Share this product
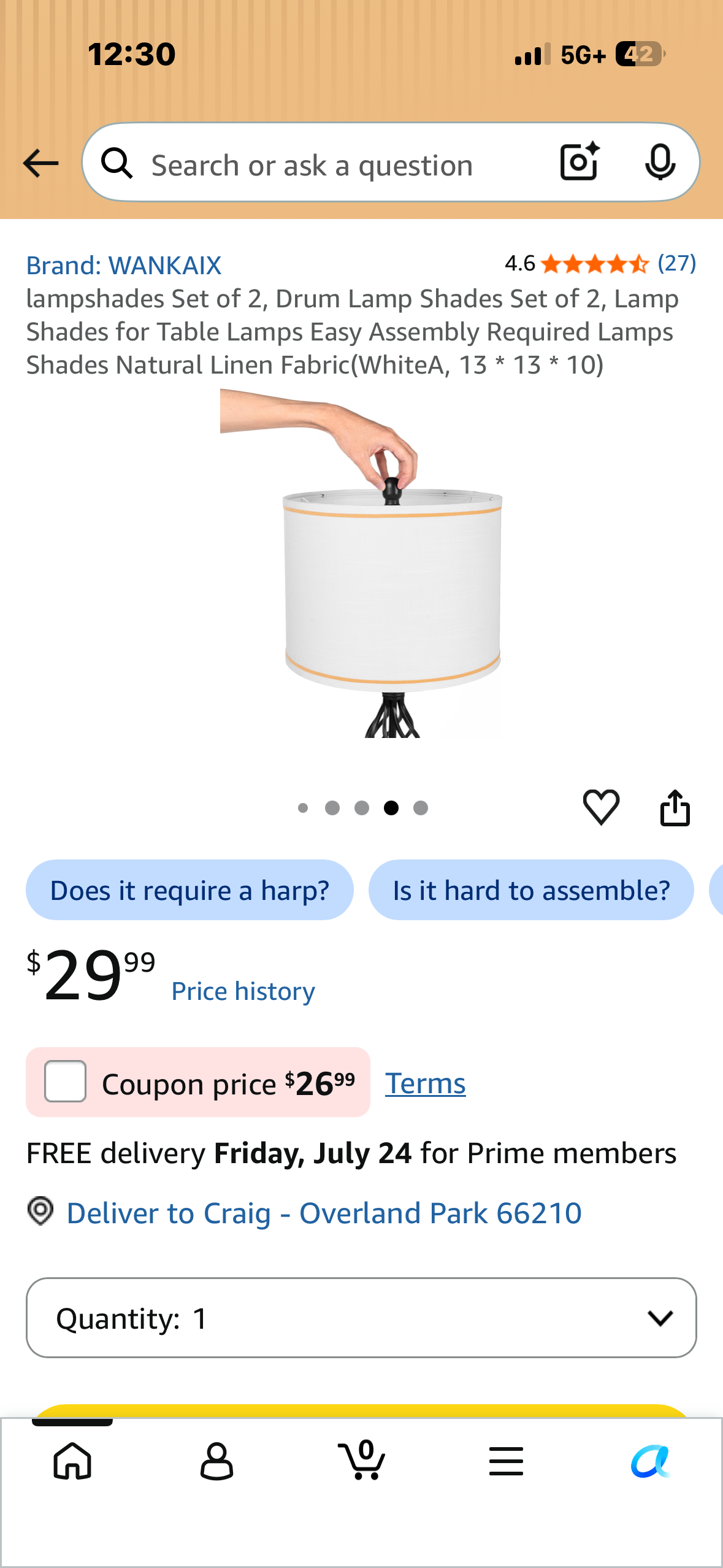Viewport: 723px width, 1568px height. click(675, 807)
